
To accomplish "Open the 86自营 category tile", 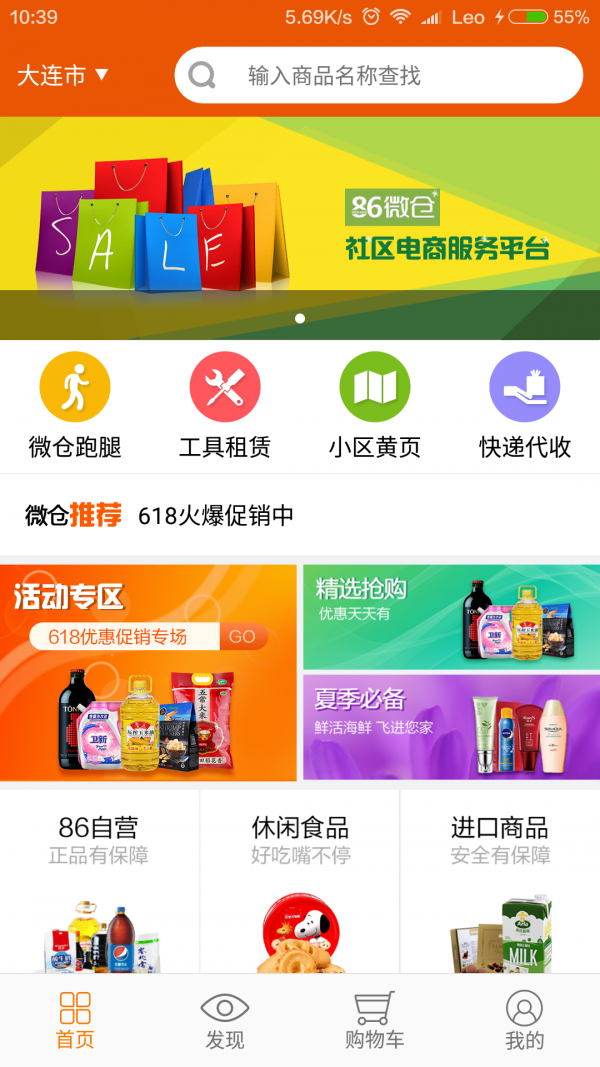I will click(99, 880).
